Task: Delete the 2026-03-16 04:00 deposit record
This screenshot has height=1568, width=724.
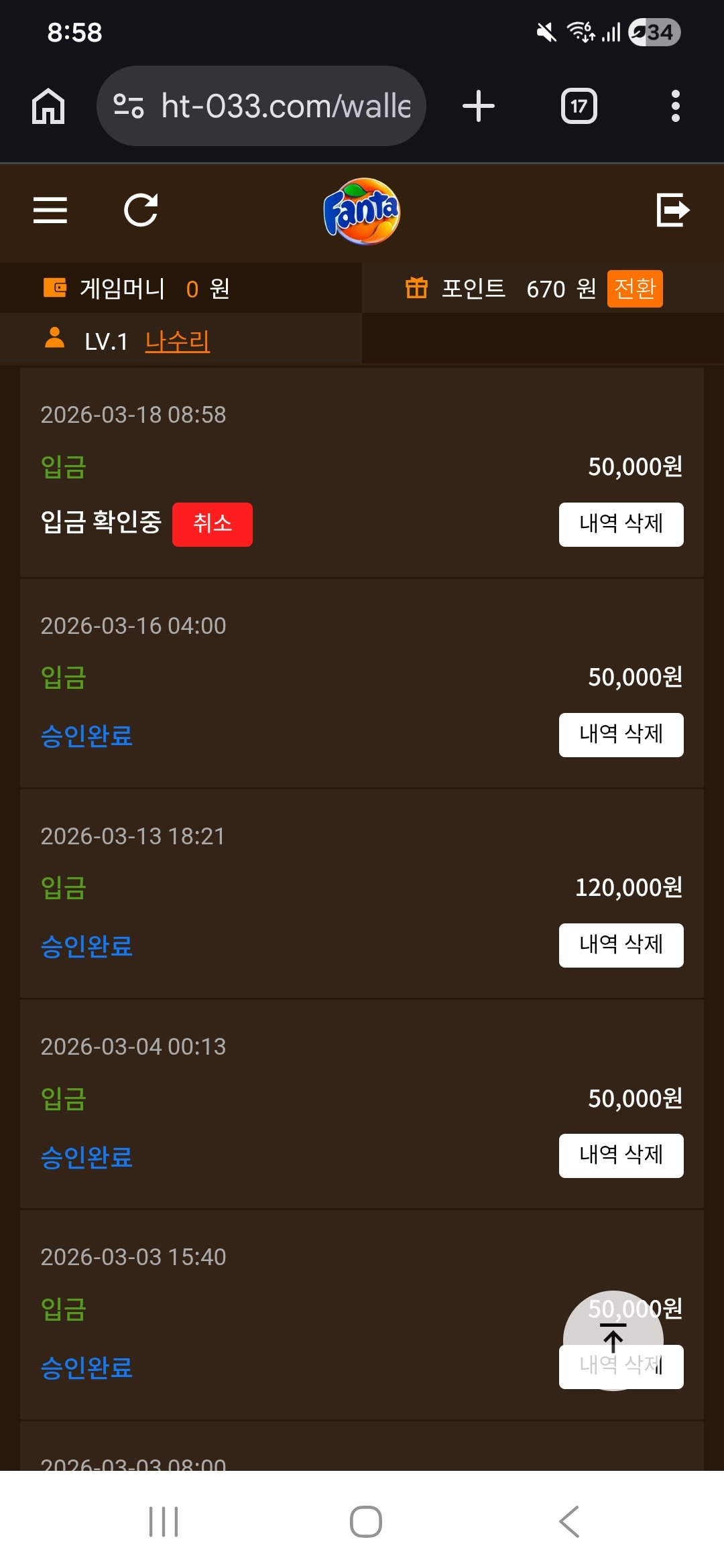Action: 621,734
